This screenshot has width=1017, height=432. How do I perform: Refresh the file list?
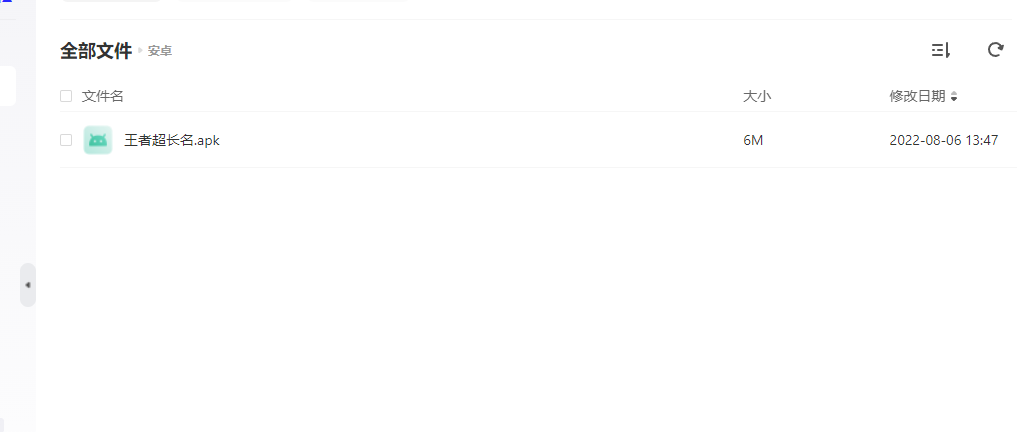[995, 50]
